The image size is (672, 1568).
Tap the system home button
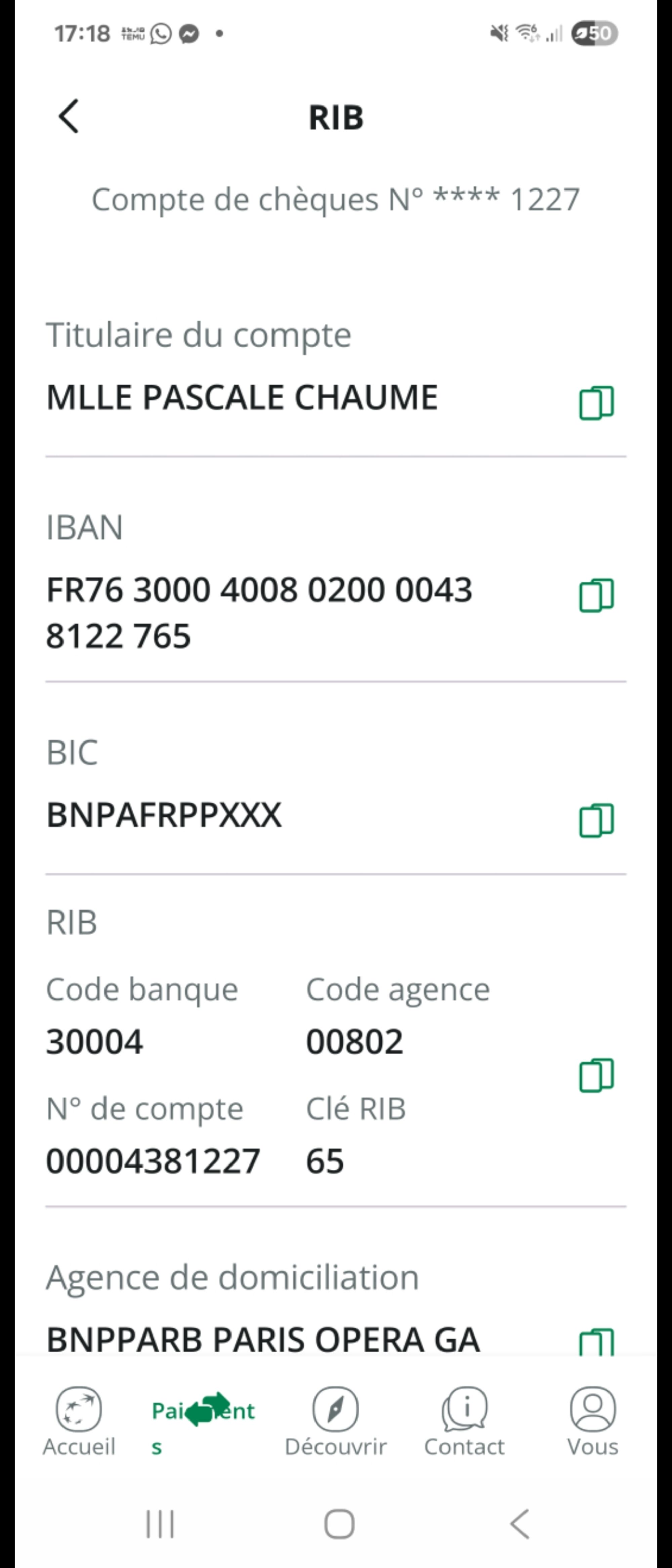[x=339, y=1524]
